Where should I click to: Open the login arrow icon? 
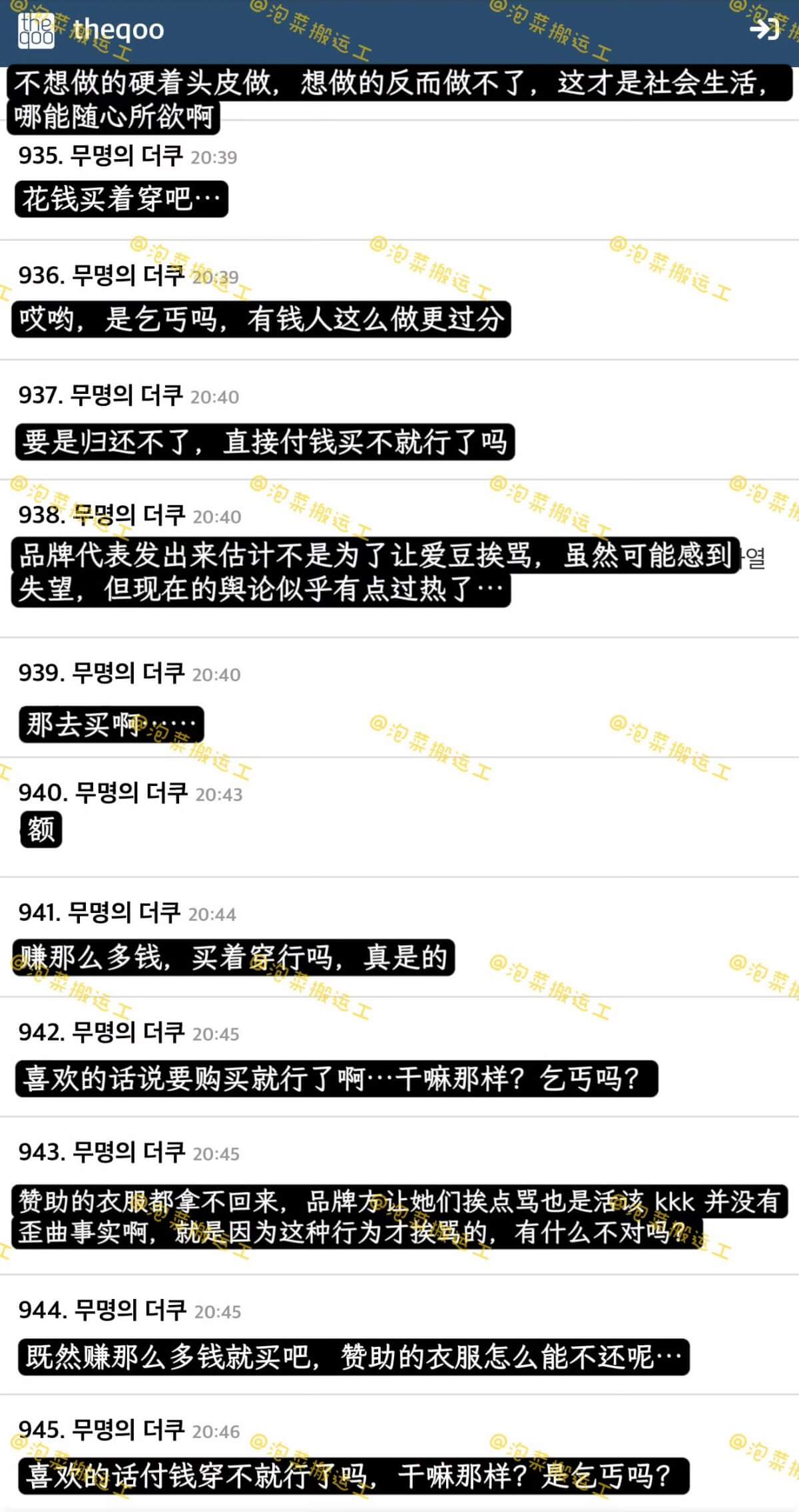click(x=763, y=29)
